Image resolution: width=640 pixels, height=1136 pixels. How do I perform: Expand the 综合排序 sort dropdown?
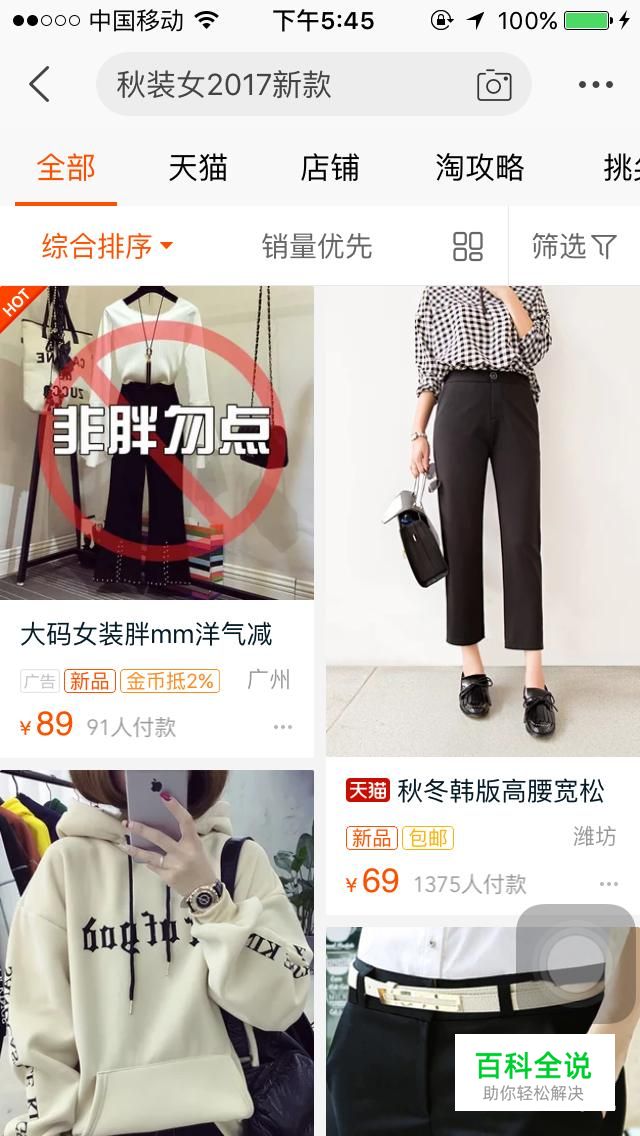tap(107, 246)
